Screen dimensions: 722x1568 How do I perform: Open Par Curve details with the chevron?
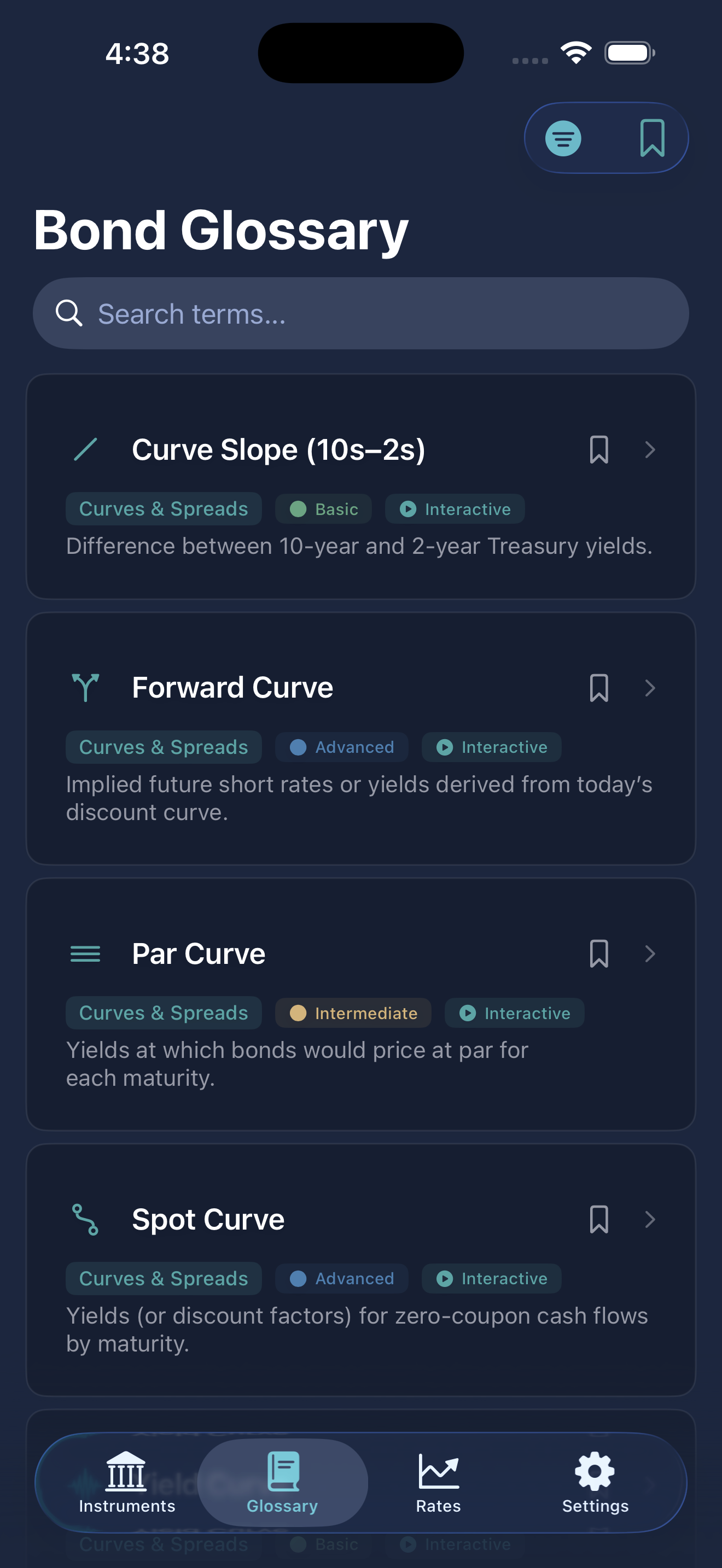pyautogui.click(x=651, y=954)
